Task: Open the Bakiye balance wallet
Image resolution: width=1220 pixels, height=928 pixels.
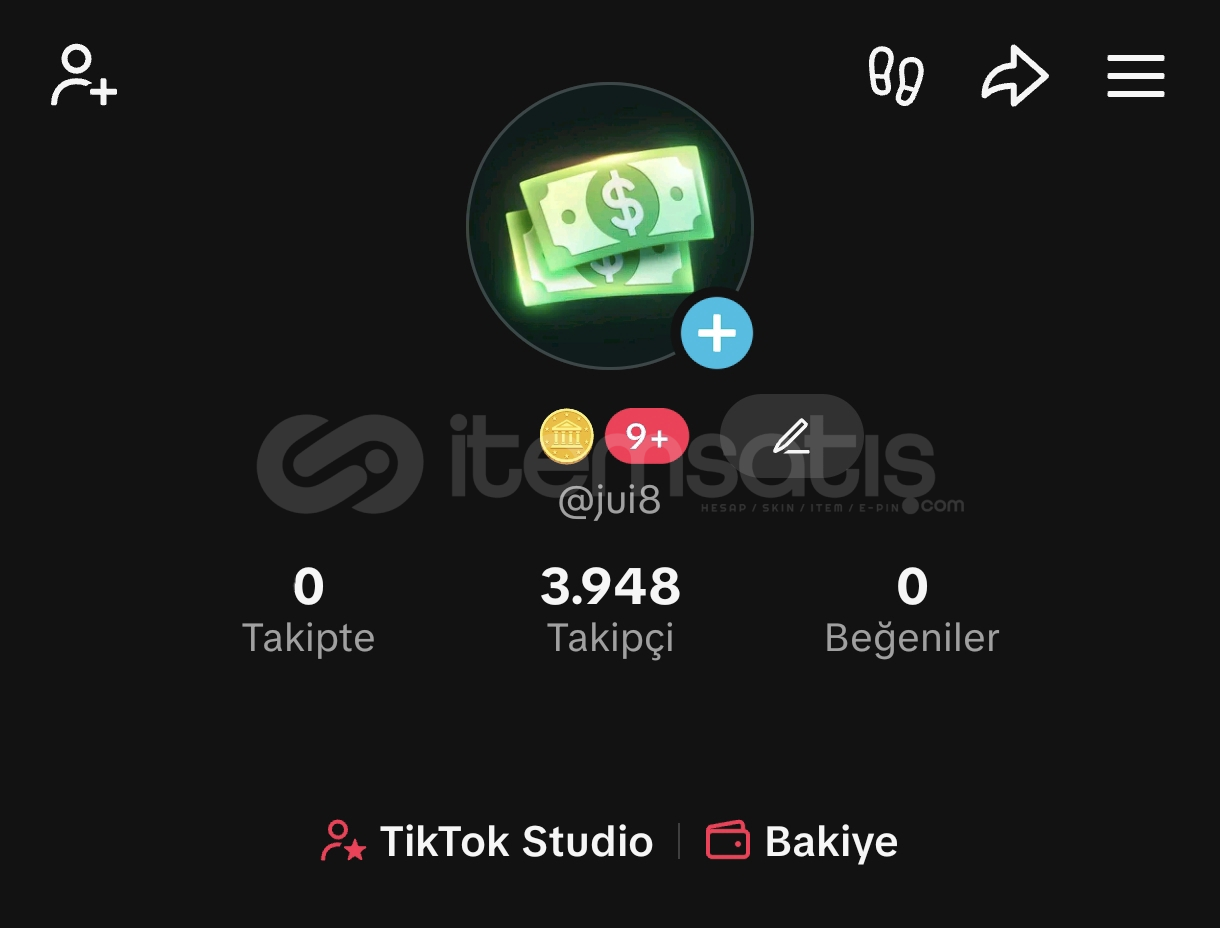Action: pos(802,842)
